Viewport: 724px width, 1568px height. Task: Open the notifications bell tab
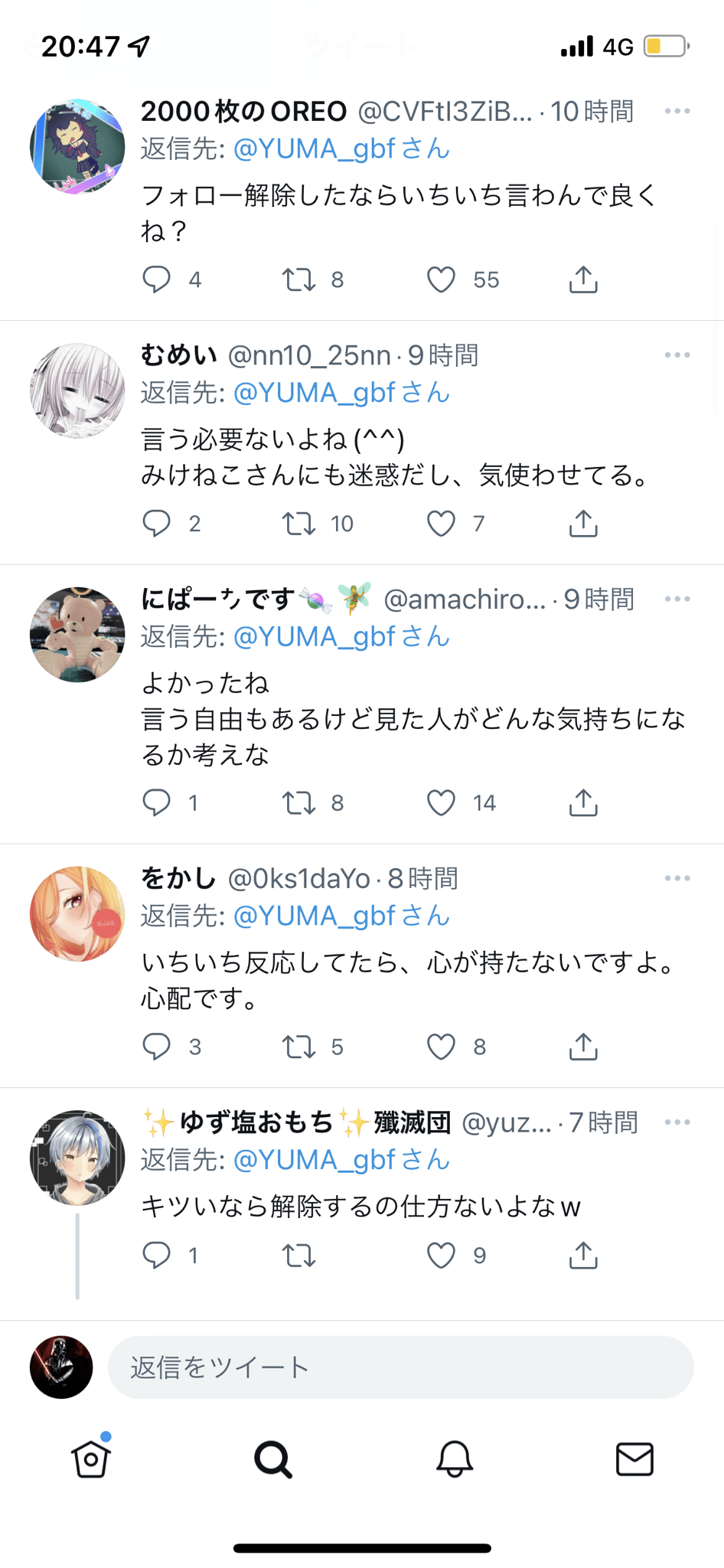[x=455, y=1459]
